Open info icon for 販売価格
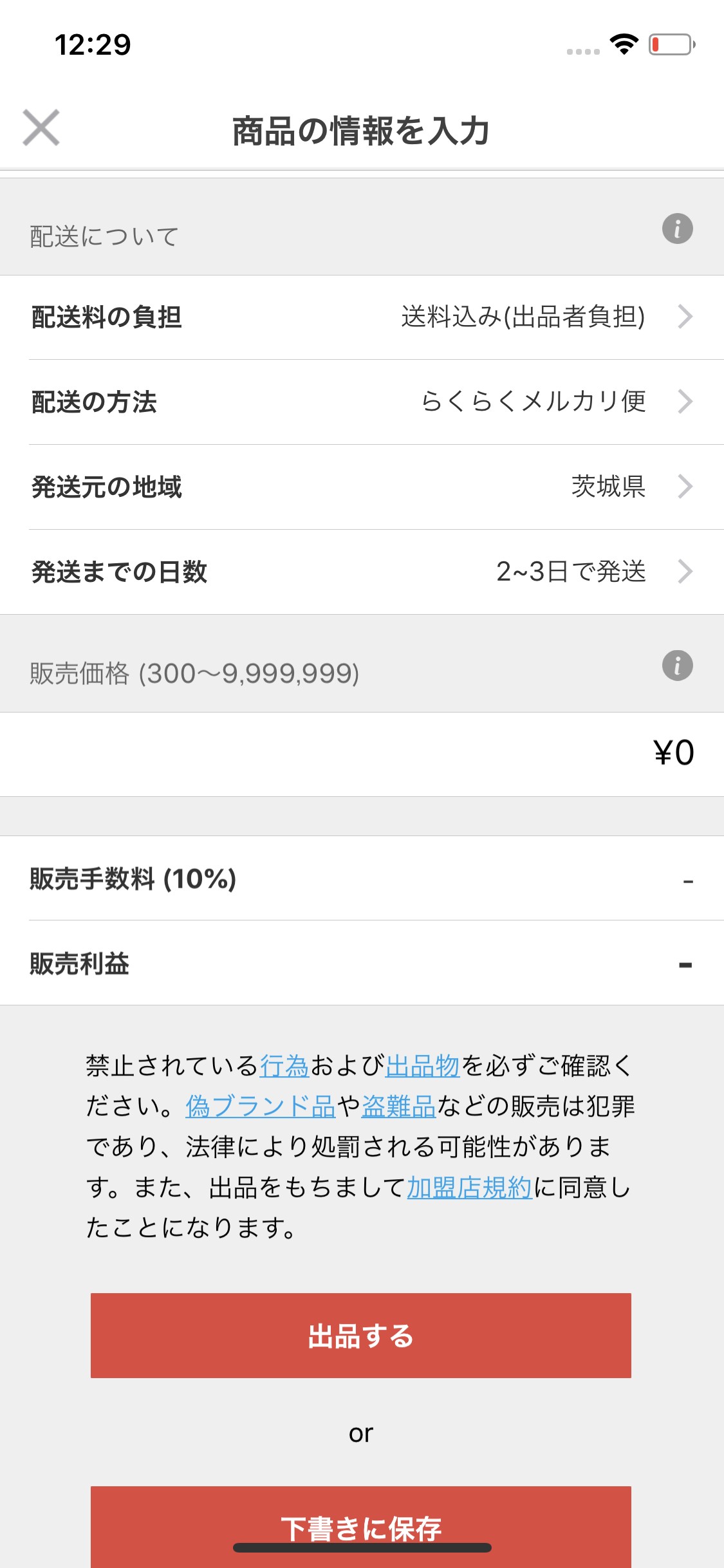The image size is (724, 1568). pyautogui.click(x=677, y=666)
